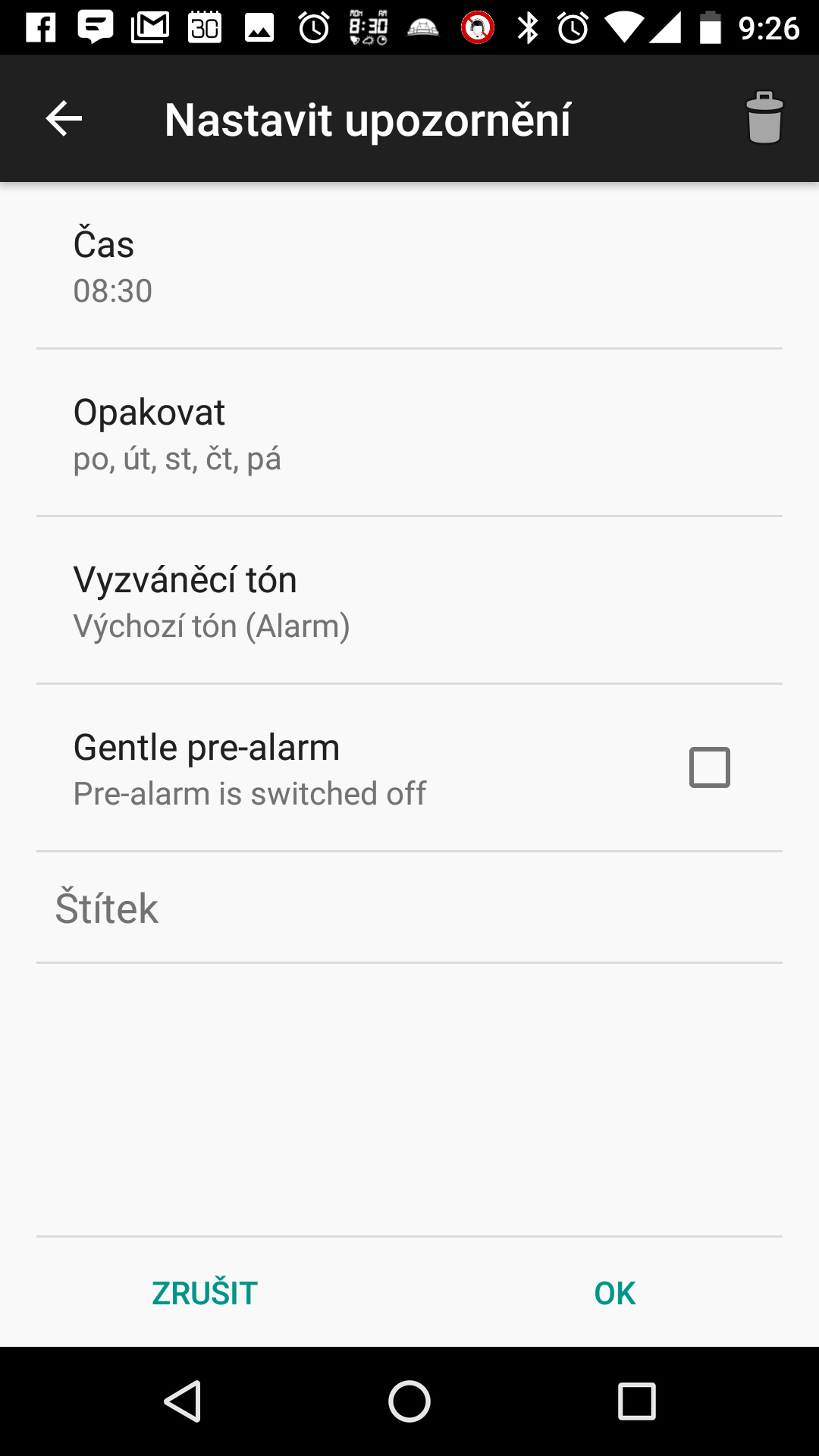Tap the Štítek label field
This screenshot has height=1456, width=819.
click(409, 908)
